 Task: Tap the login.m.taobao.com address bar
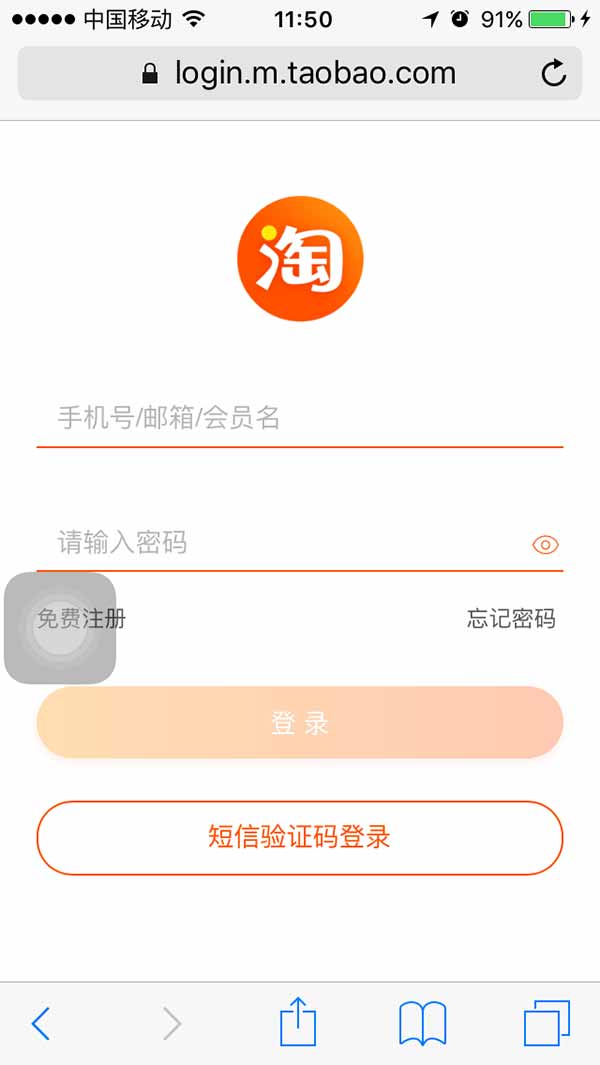tap(300, 73)
